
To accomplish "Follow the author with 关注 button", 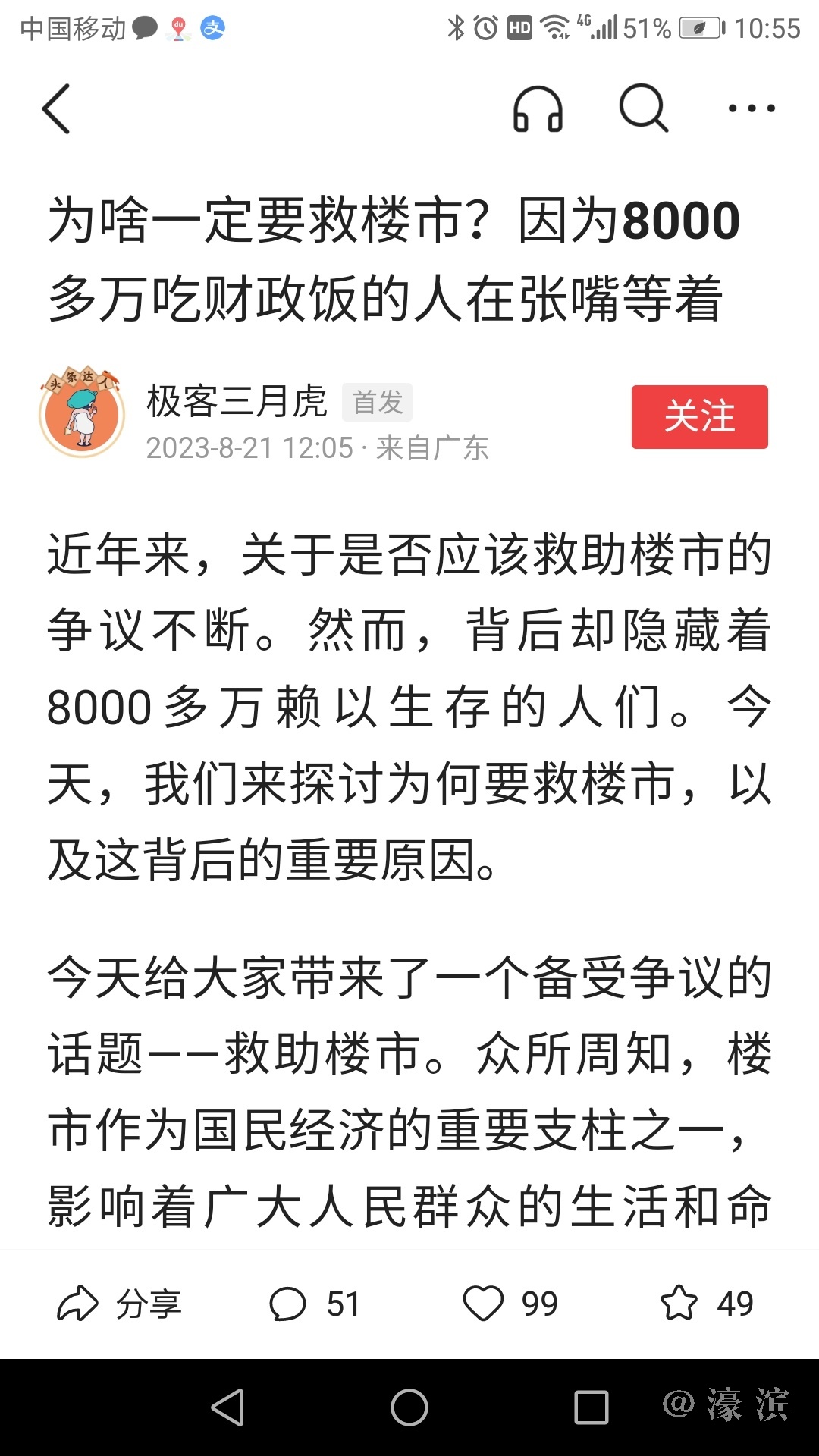I will (699, 417).
